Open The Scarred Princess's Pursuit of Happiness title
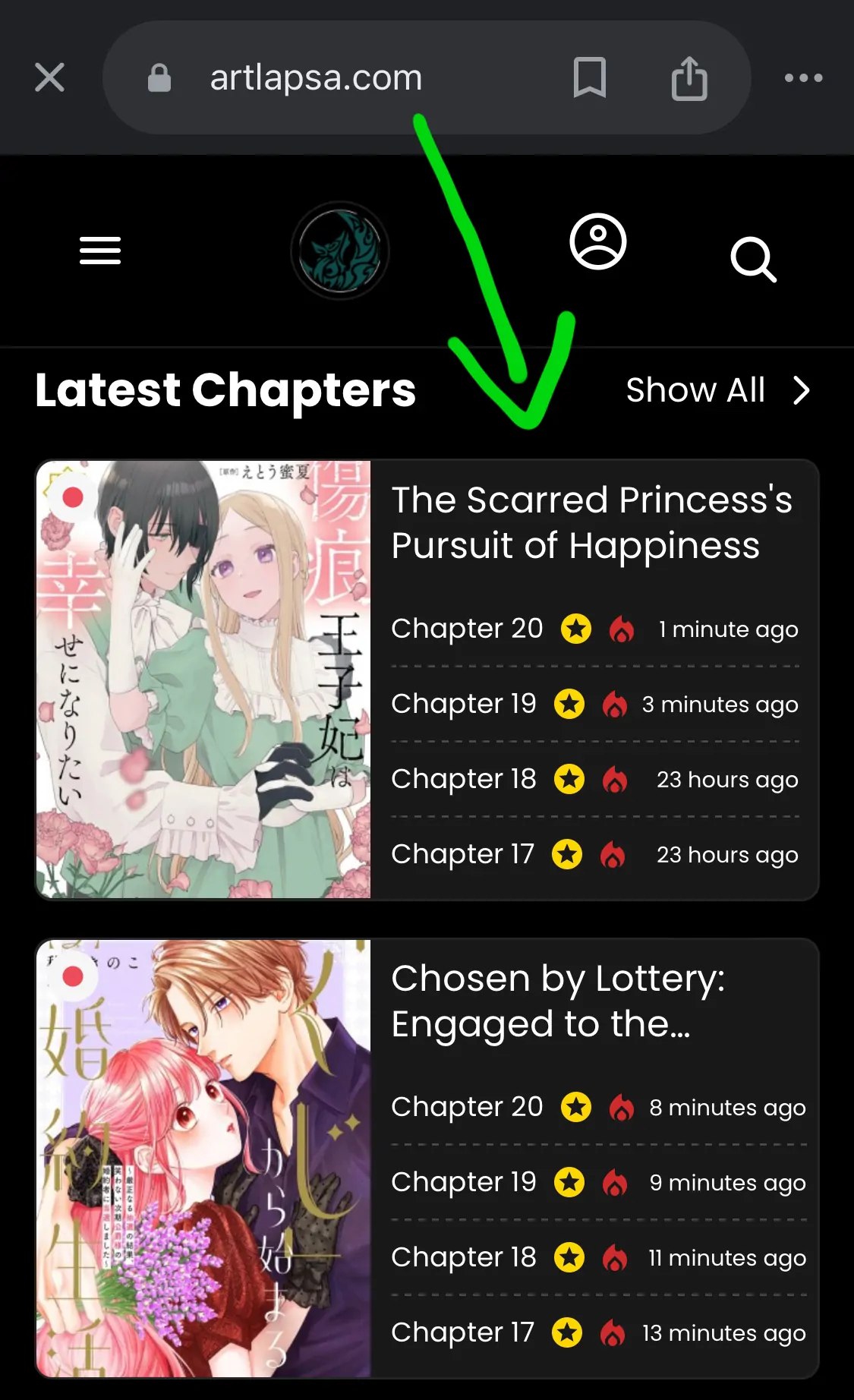Viewport: 854px width, 1400px height. [x=592, y=522]
